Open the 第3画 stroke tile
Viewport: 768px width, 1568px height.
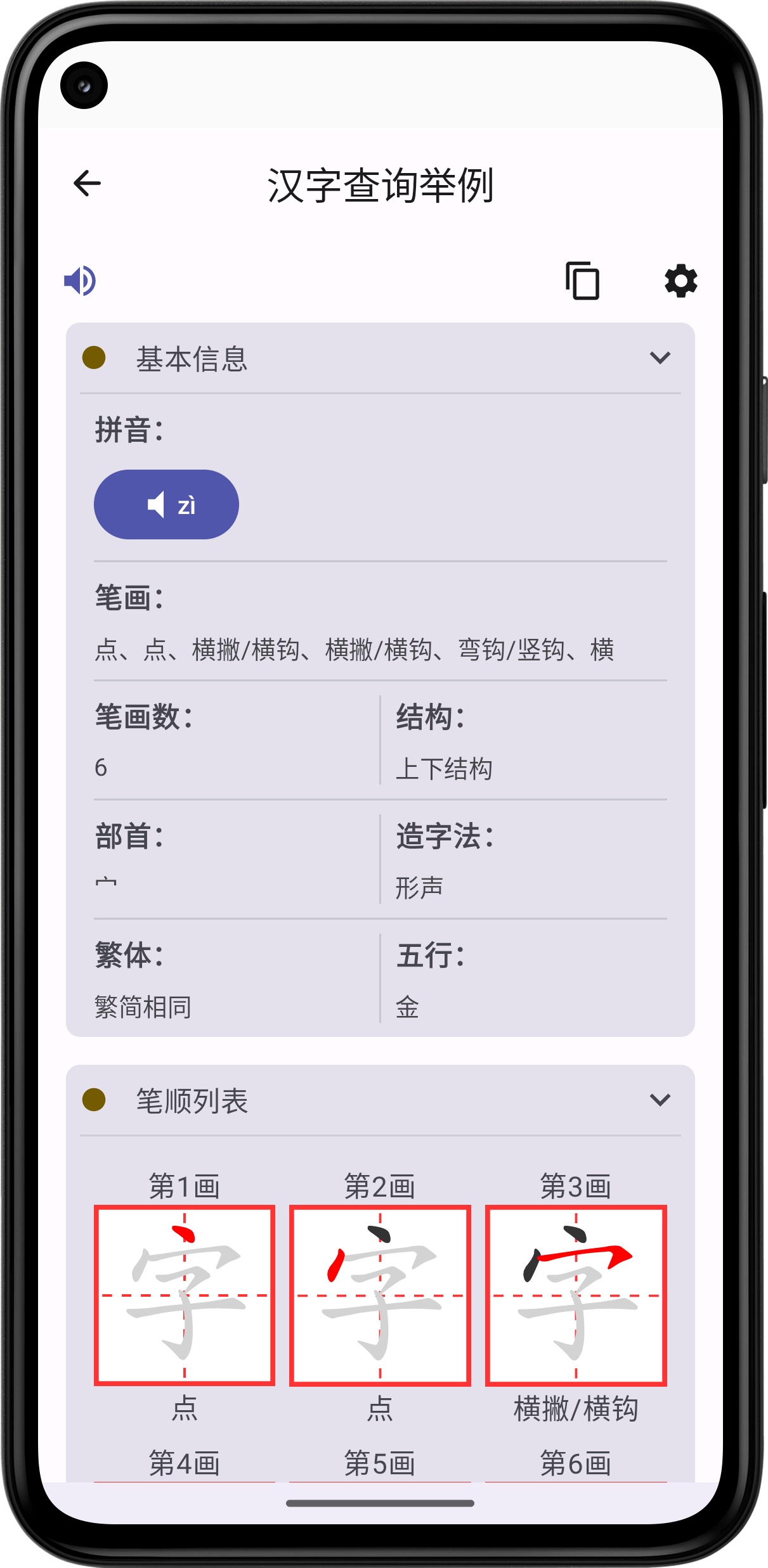pyautogui.click(x=576, y=1295)
